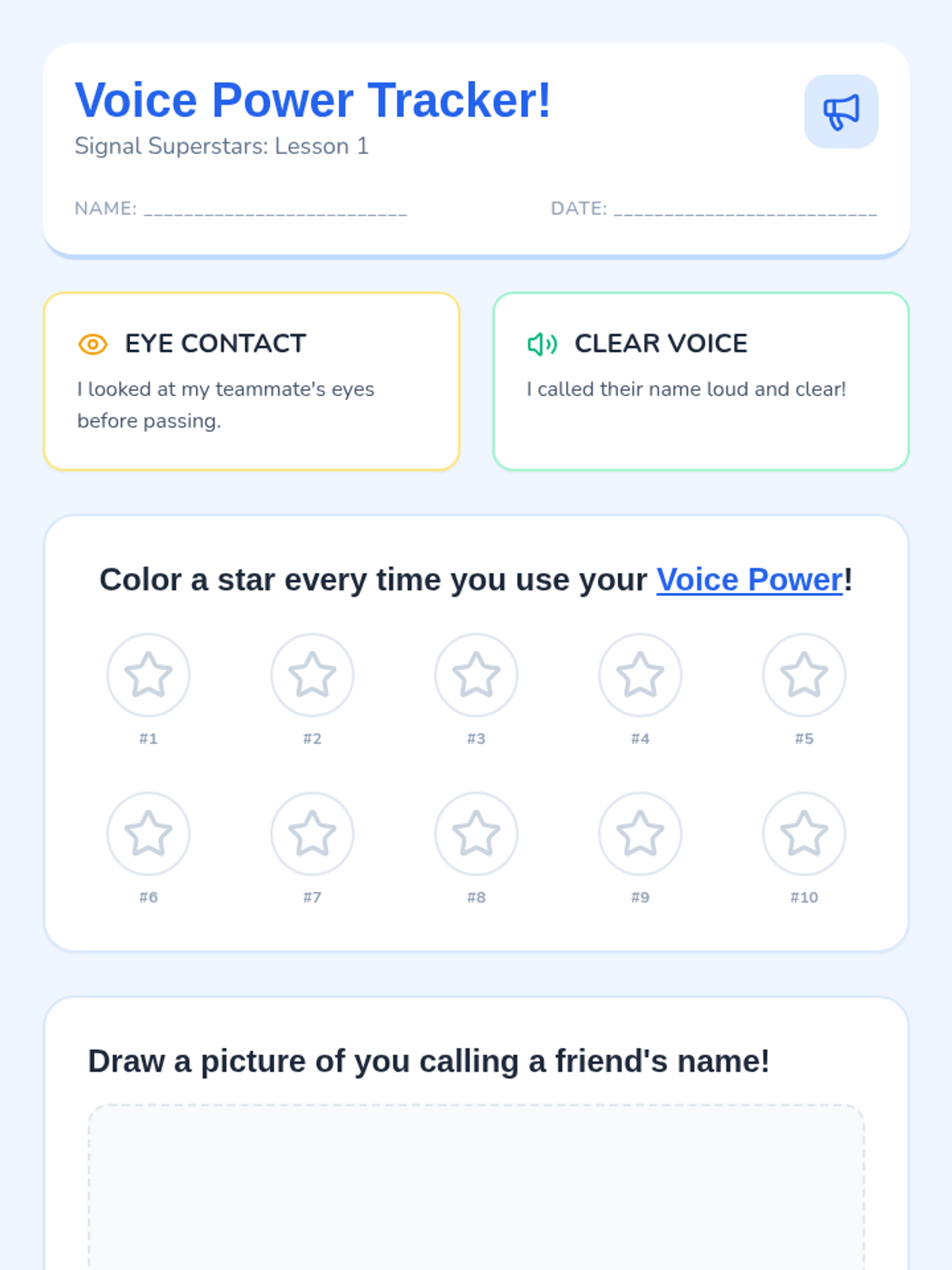Color star #5
Screen dimensions: 952x1270
click(x=804, y=675)
